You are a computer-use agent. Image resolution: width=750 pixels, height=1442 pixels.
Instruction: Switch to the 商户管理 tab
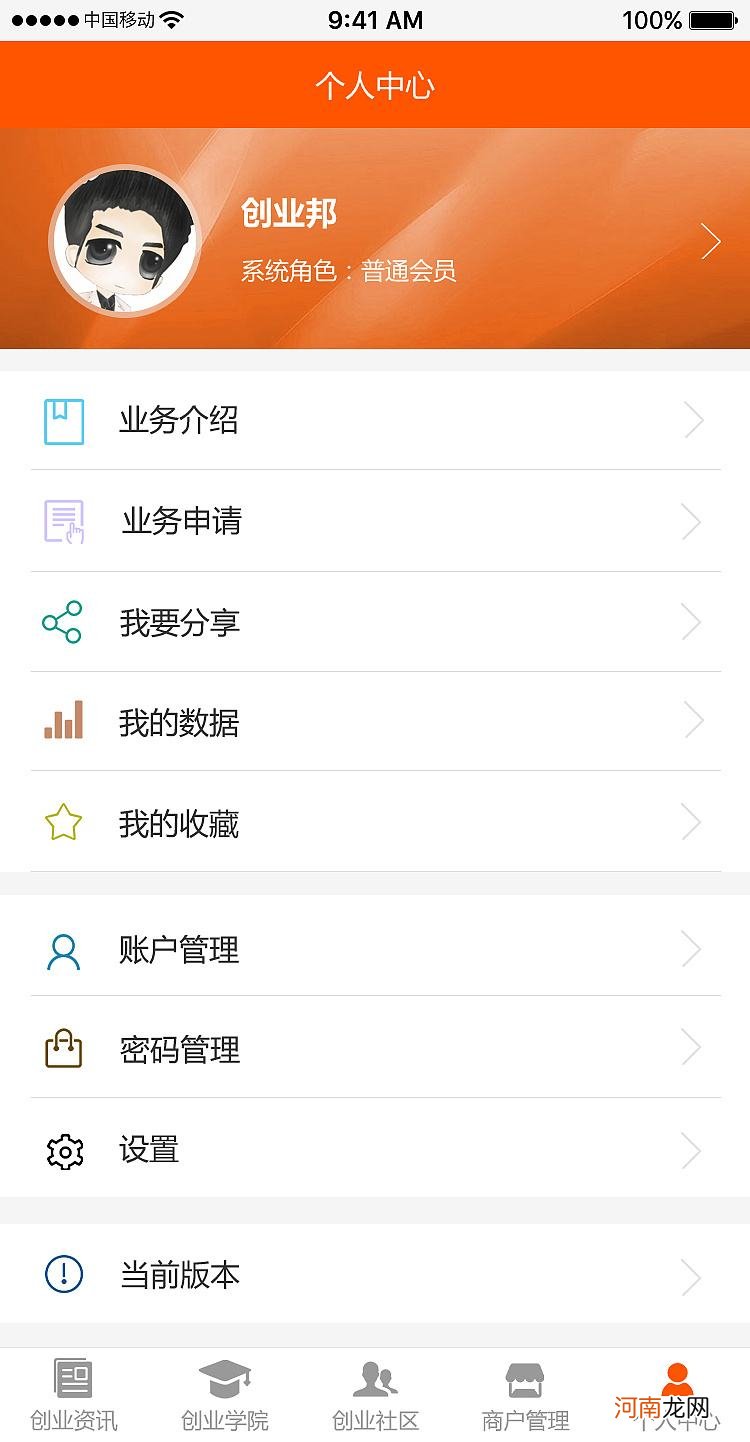(524, 1390)
